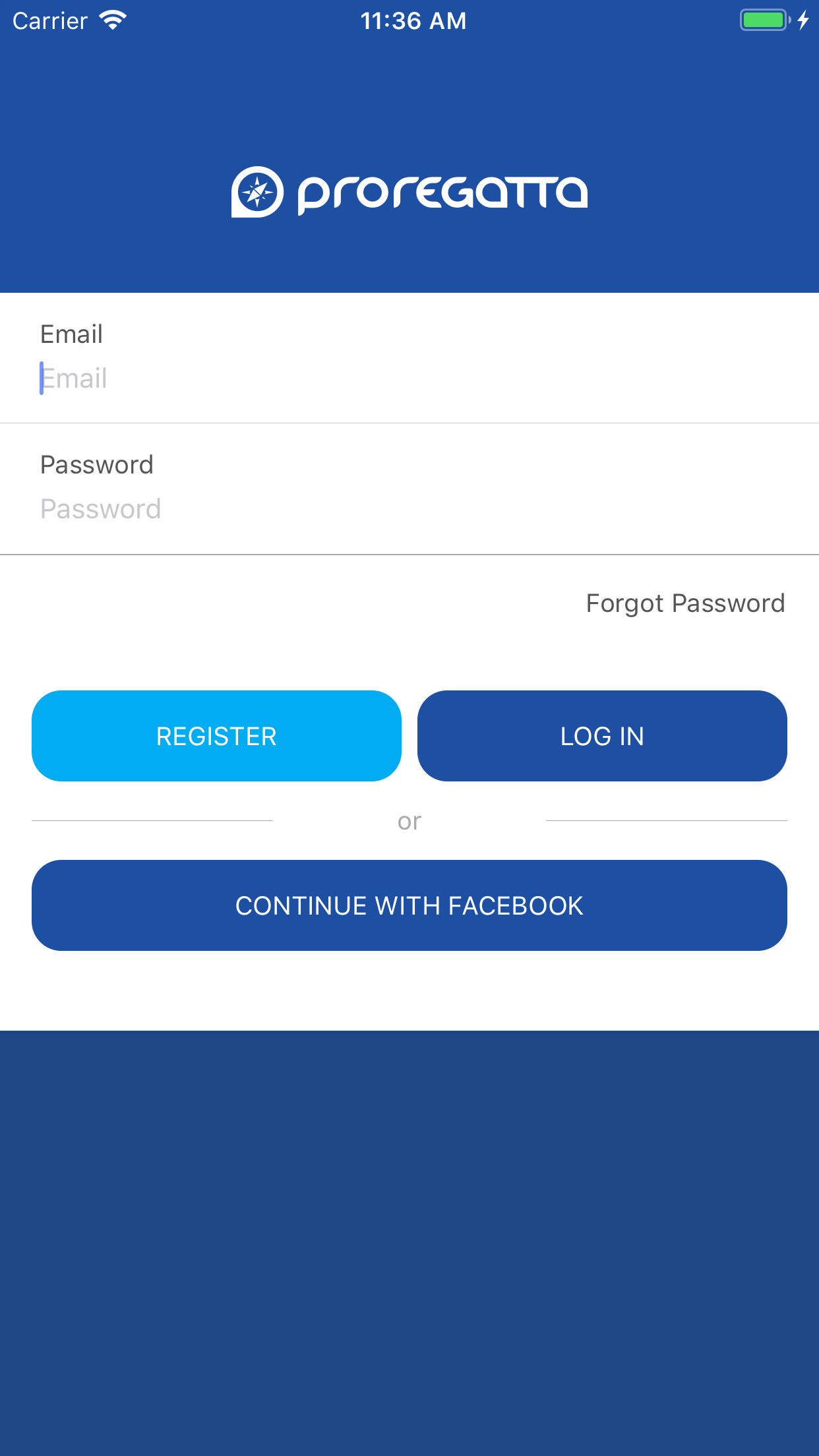Click the left divider line near 'or'

[x=152, y=820]
